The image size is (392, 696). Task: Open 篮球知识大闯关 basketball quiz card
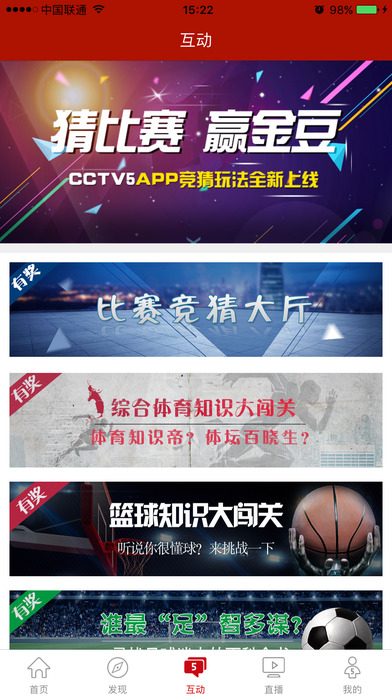click(x=196, y=529)
